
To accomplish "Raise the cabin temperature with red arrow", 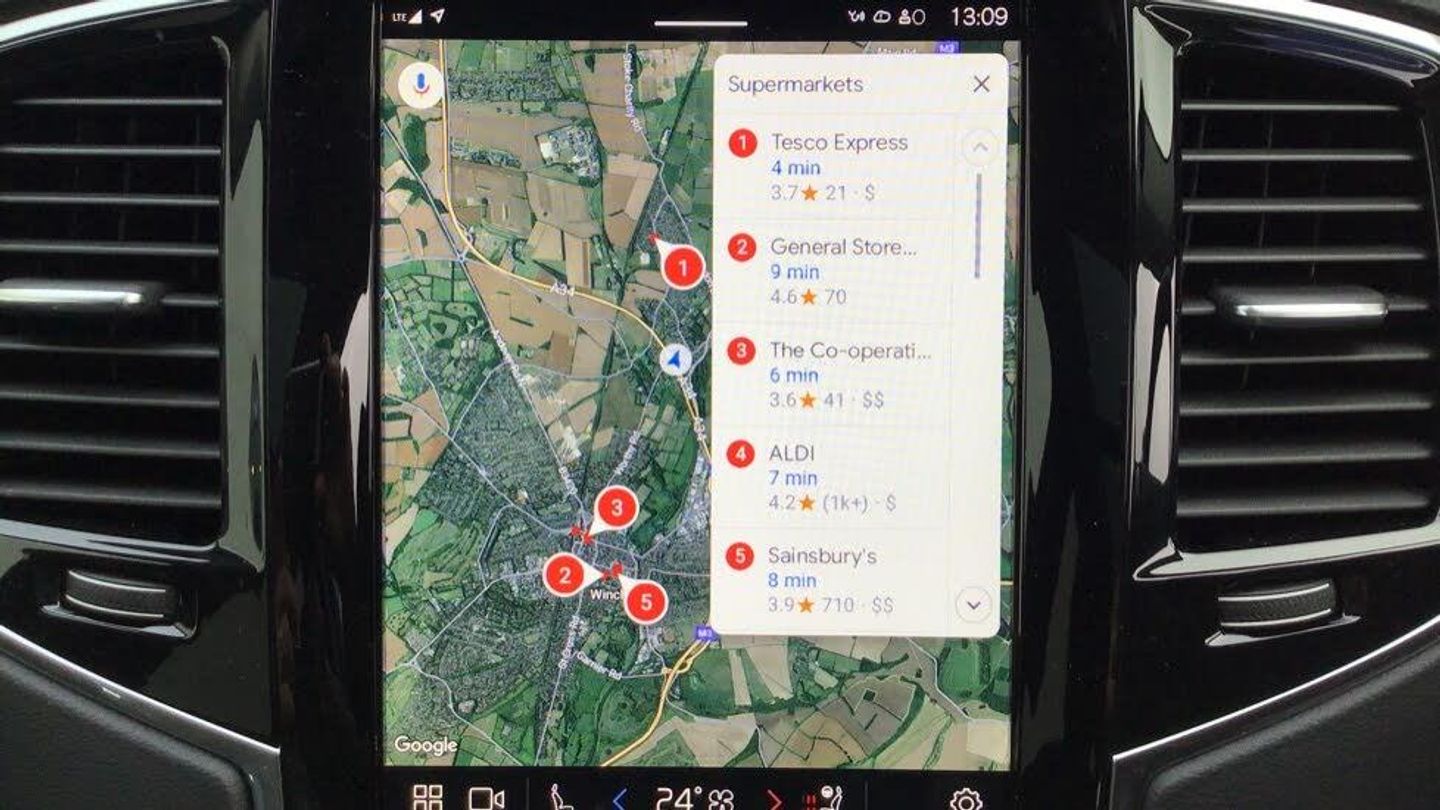I will pyautogui.click(x=774, y=798).
